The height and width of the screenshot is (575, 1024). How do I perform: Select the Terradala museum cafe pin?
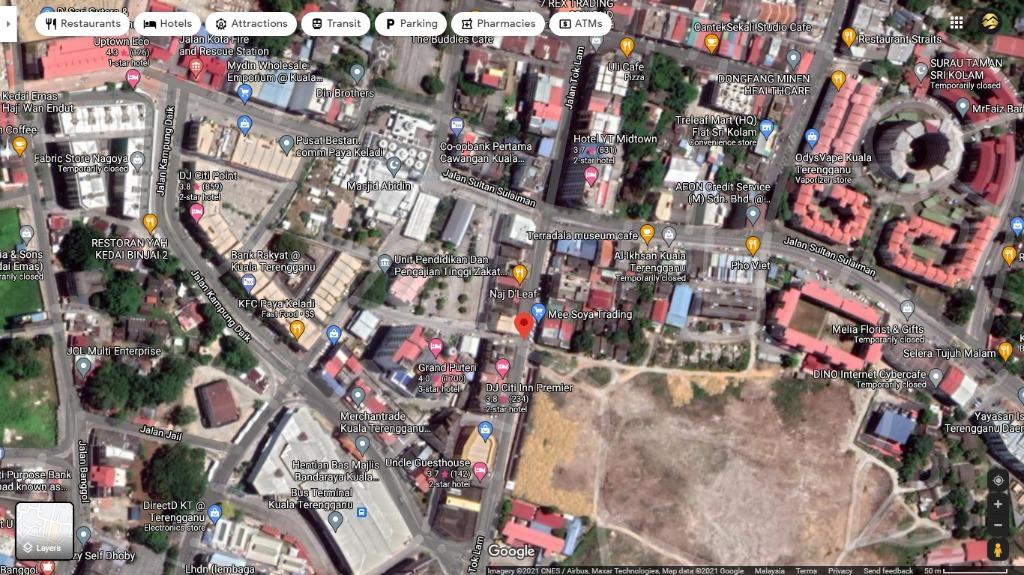[x=647, y=233]
